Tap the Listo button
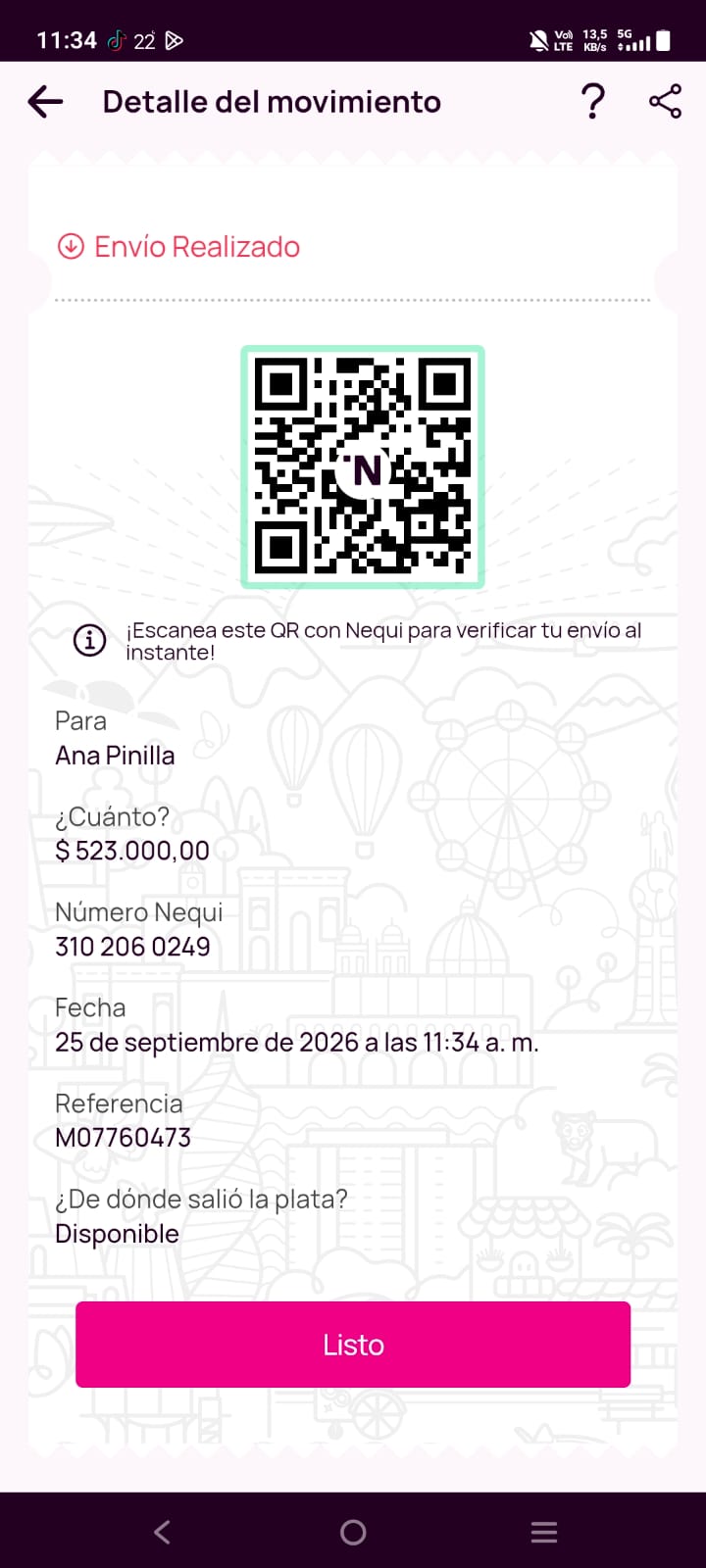706x1568 pixels. point(353,1344)
